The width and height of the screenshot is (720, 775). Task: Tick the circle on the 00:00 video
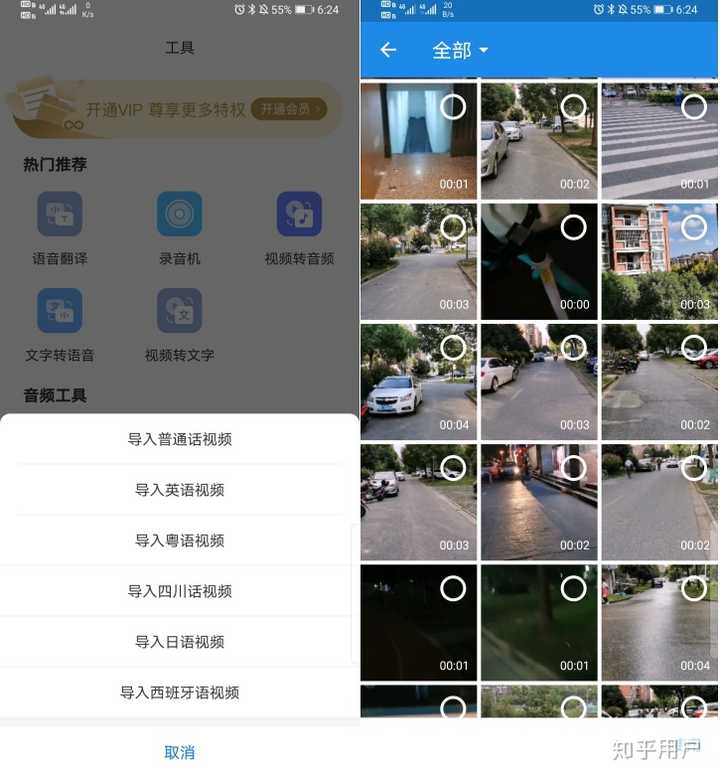click(573, 227)
